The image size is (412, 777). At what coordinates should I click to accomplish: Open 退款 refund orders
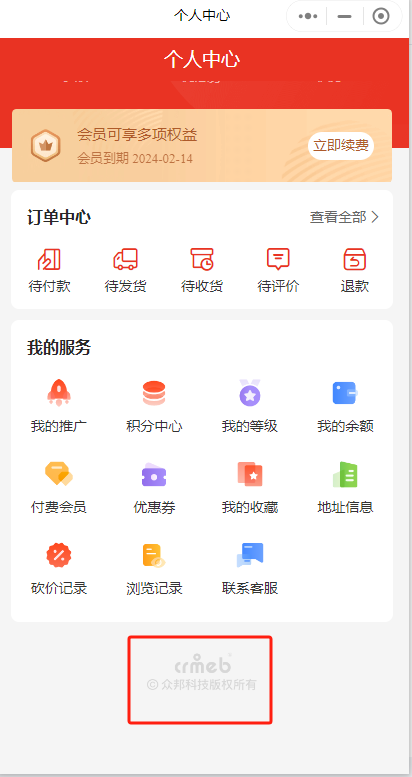pyautogui.click(x=354, y=271)
